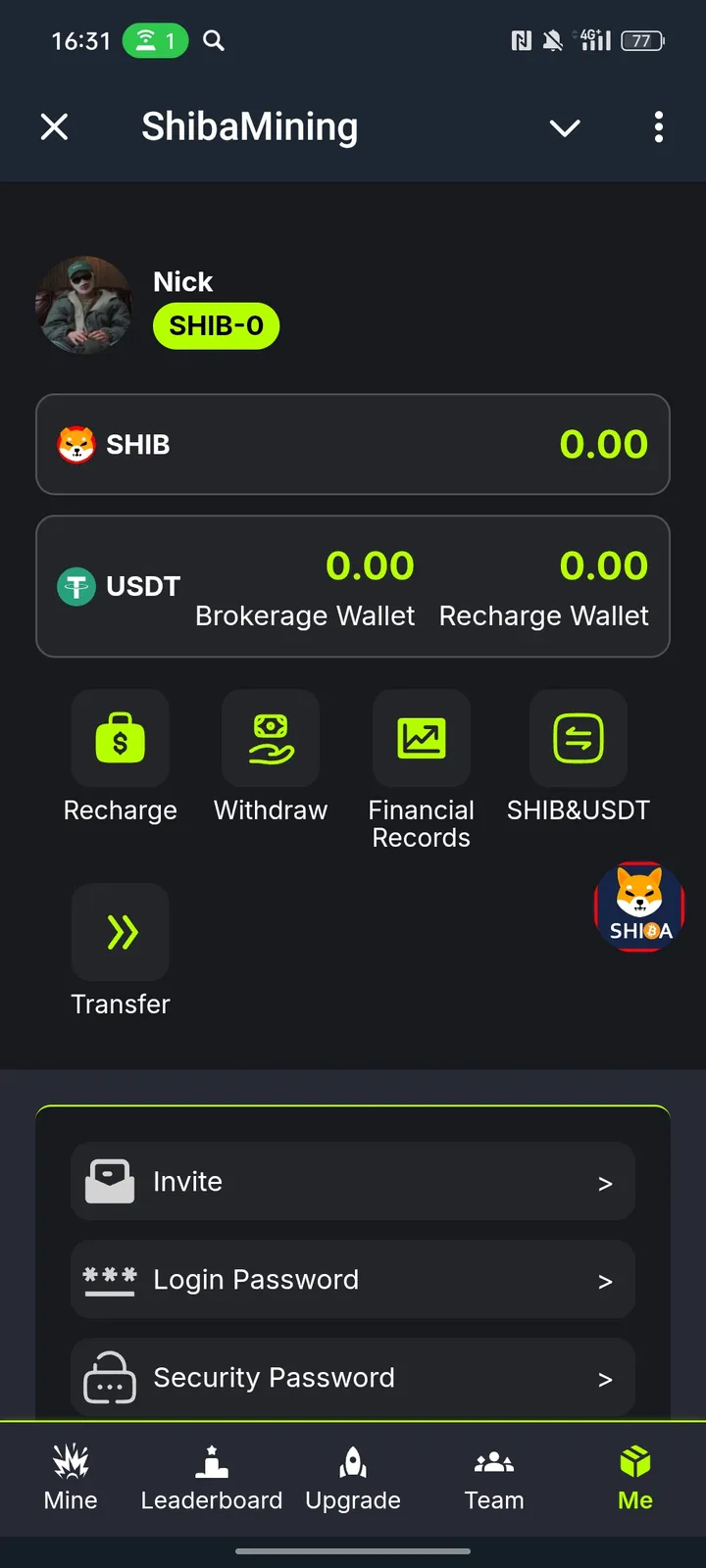Open the Transfer double-arrow icon
Viewport: 706px width, 1568px height.
pyautogui.click(x=120, y=932)
